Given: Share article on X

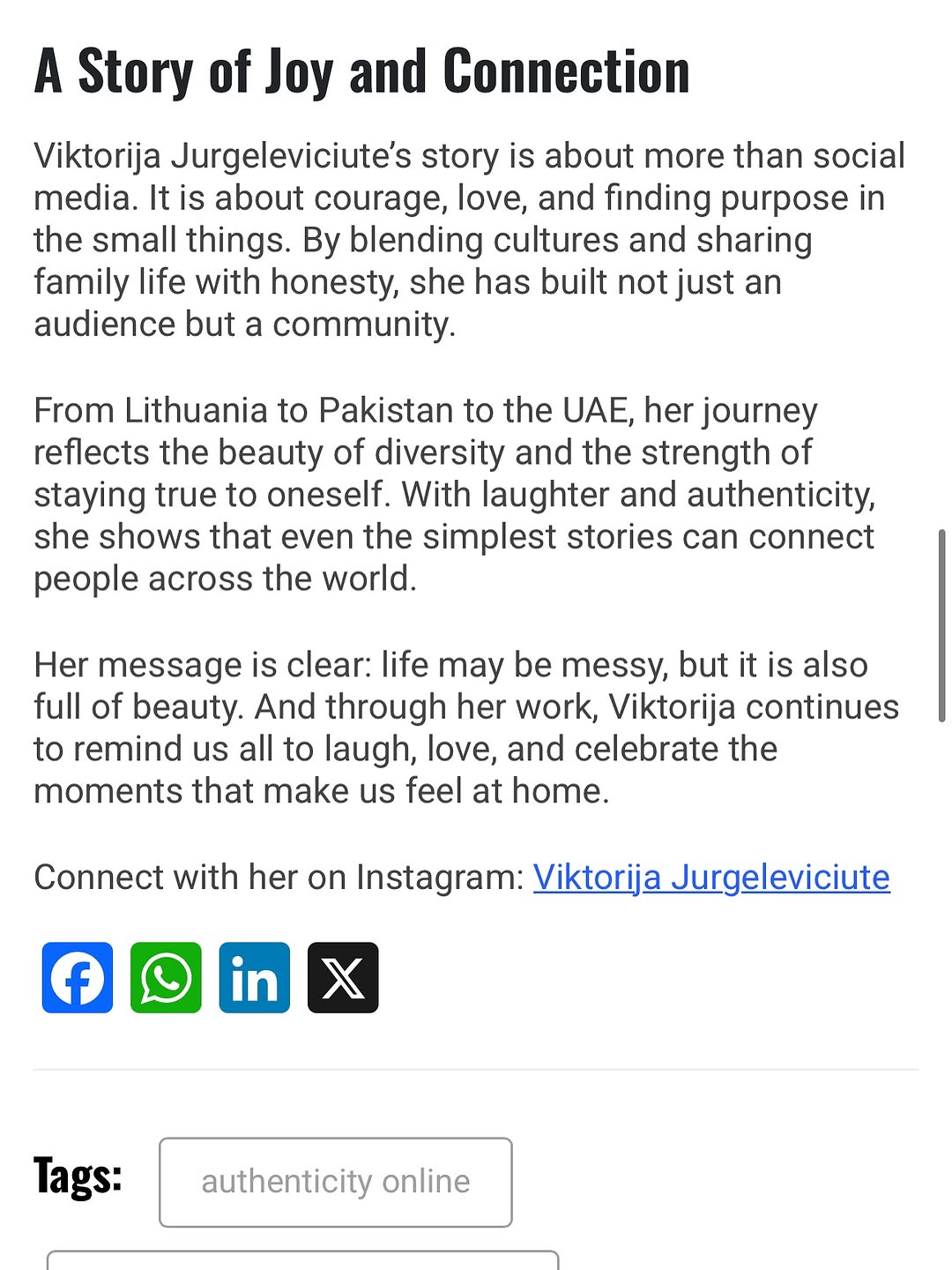Looking at the screenshot, I should tap(343, 977).
